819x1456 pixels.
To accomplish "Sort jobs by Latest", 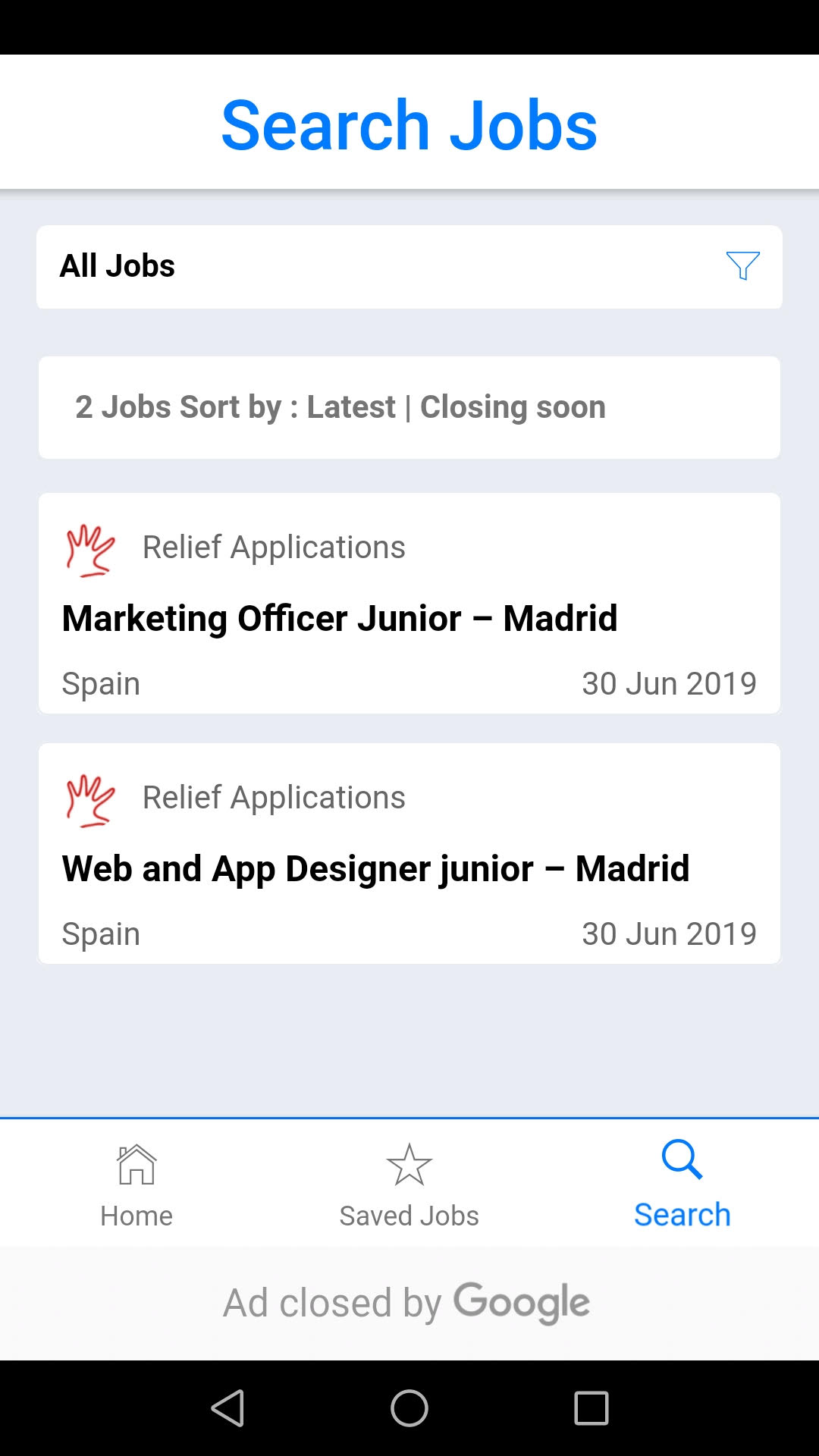I will coord(351,407).
